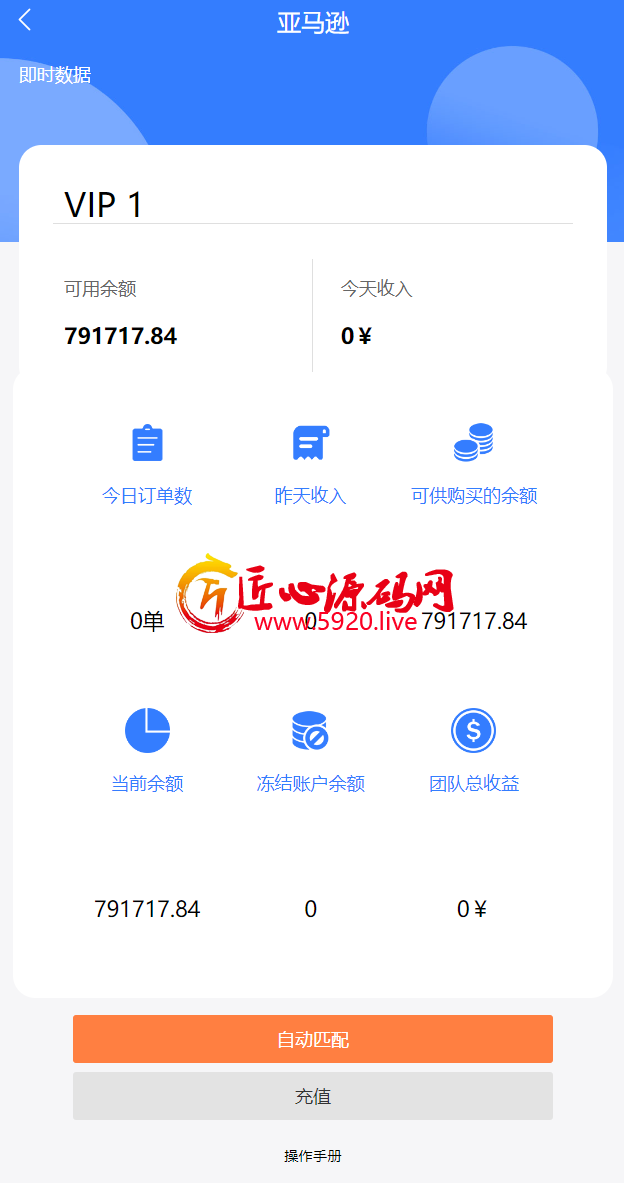Viewport: 624px width, 1183px height.
Task: Open 充值 to recharge balance
Action: [312, 1095]
